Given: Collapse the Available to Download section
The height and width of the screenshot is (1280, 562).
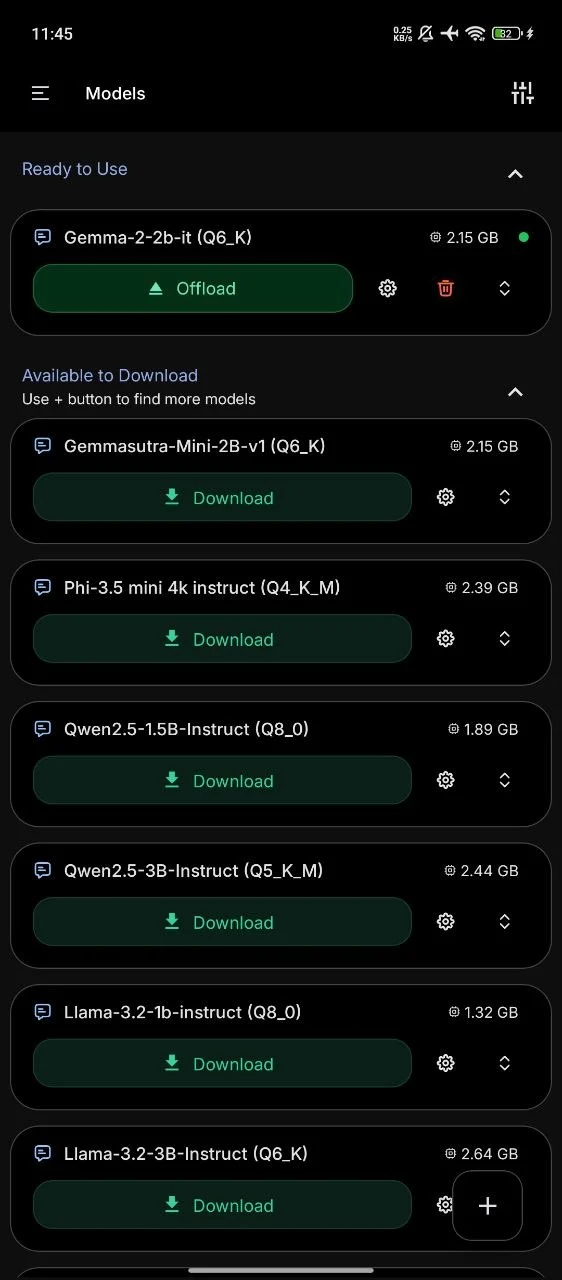Looking at the screenshot, I should pos(515,392).
